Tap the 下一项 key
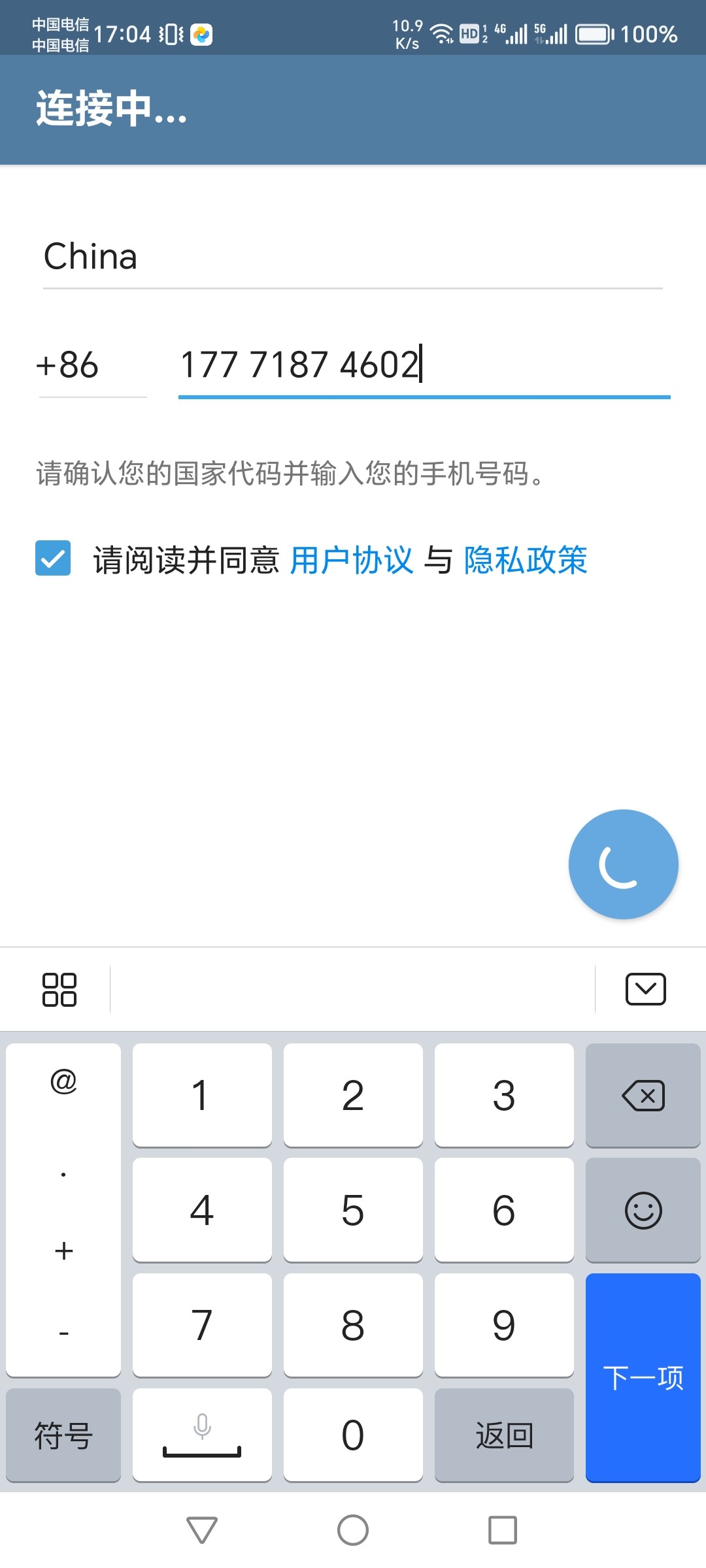This screenshot has height=1568, width=706. 643,1377
